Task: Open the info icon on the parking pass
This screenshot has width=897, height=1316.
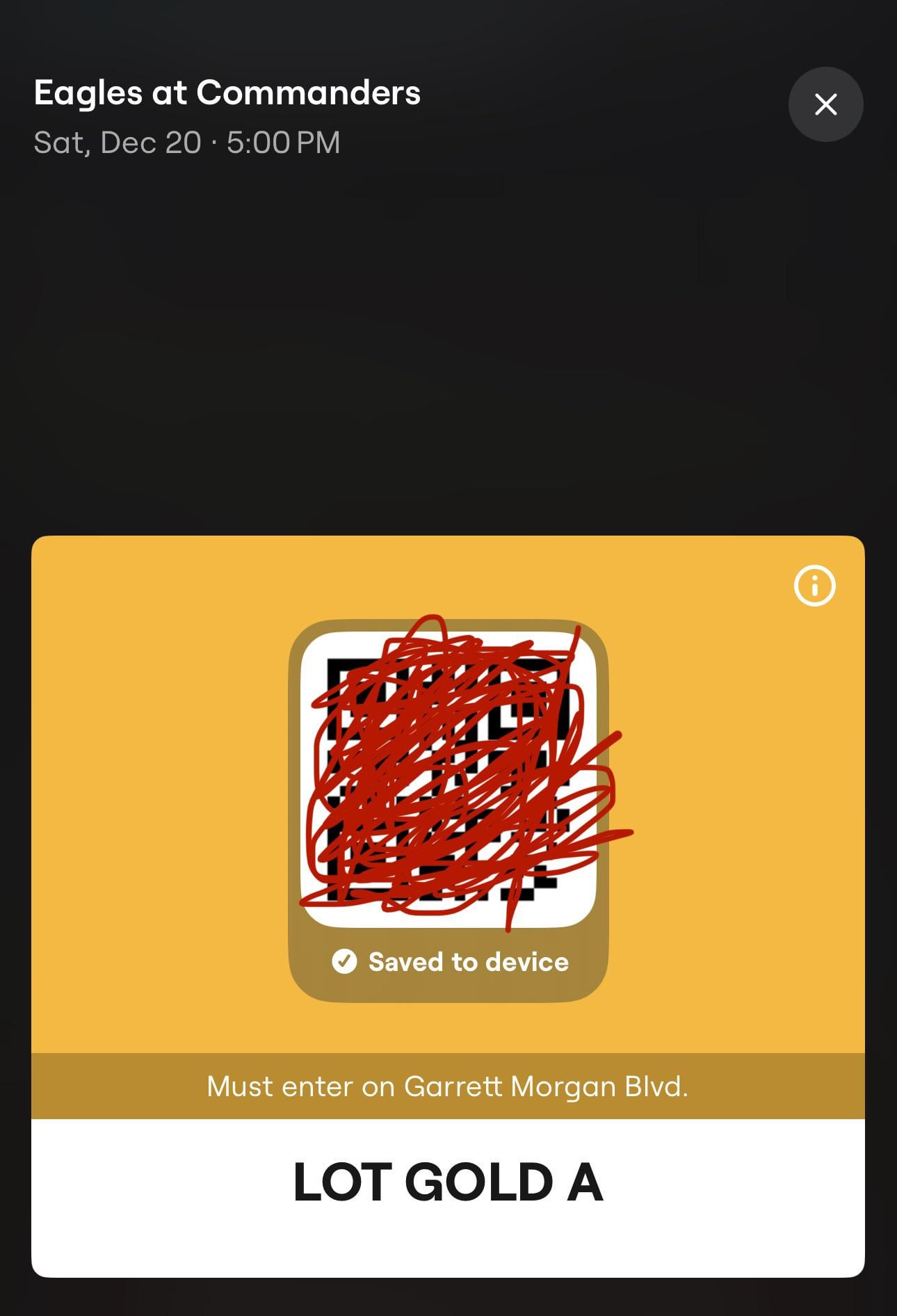Action: point(814,586)
